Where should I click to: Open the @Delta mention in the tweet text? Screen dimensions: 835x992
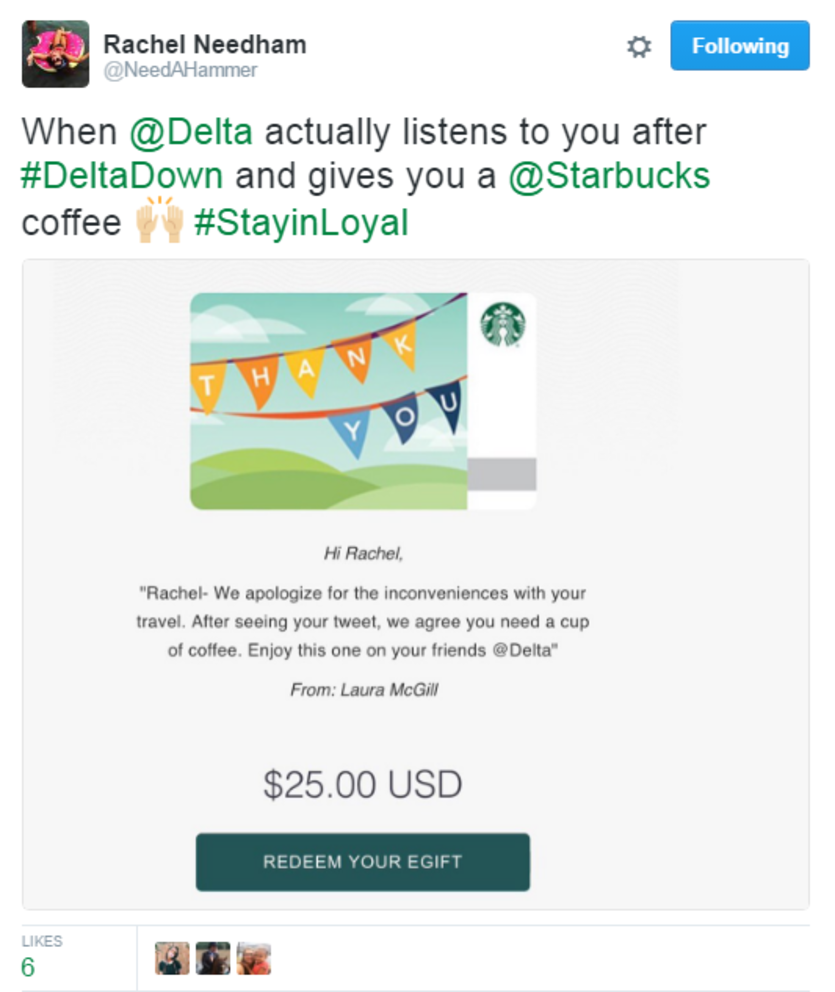191,132
